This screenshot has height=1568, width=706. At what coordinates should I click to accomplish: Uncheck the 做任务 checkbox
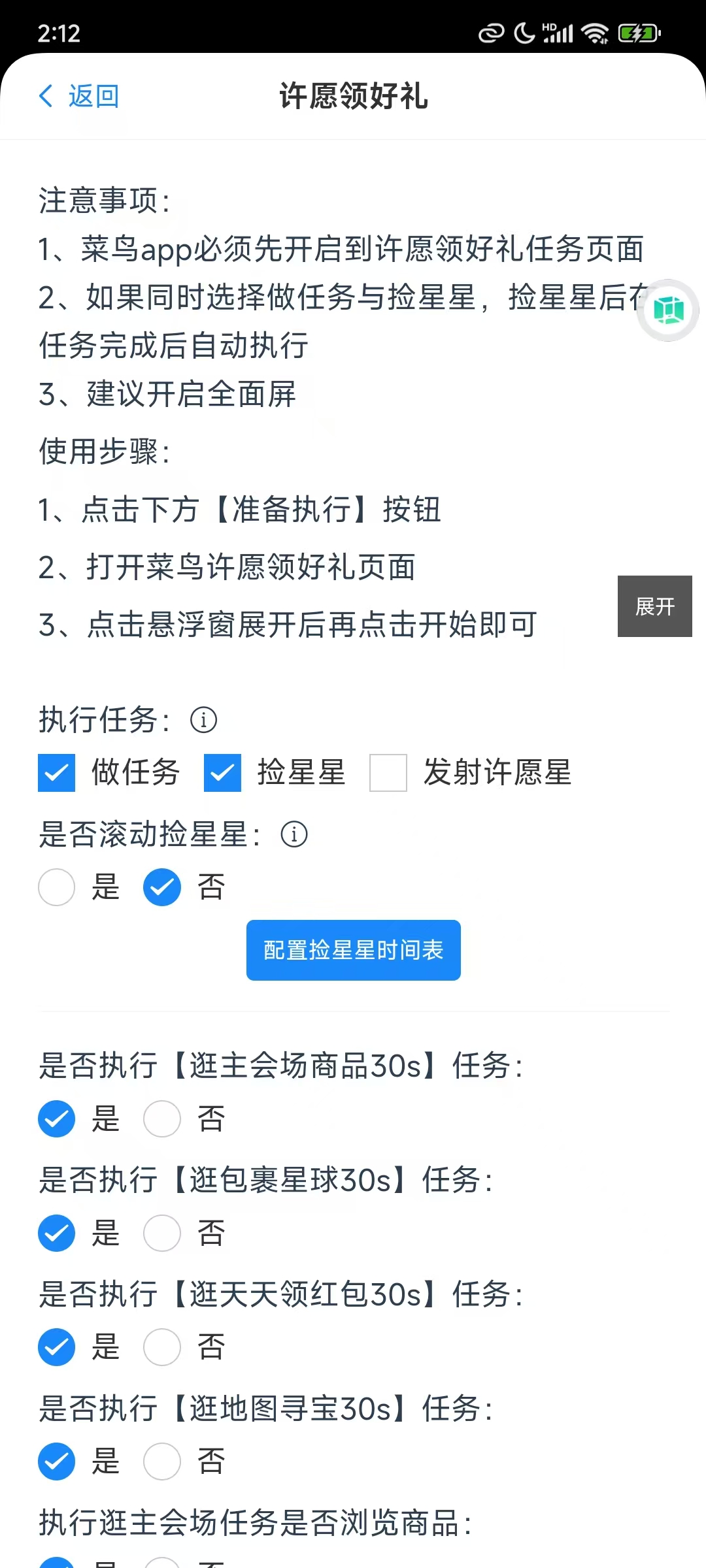tap(56, 773)
